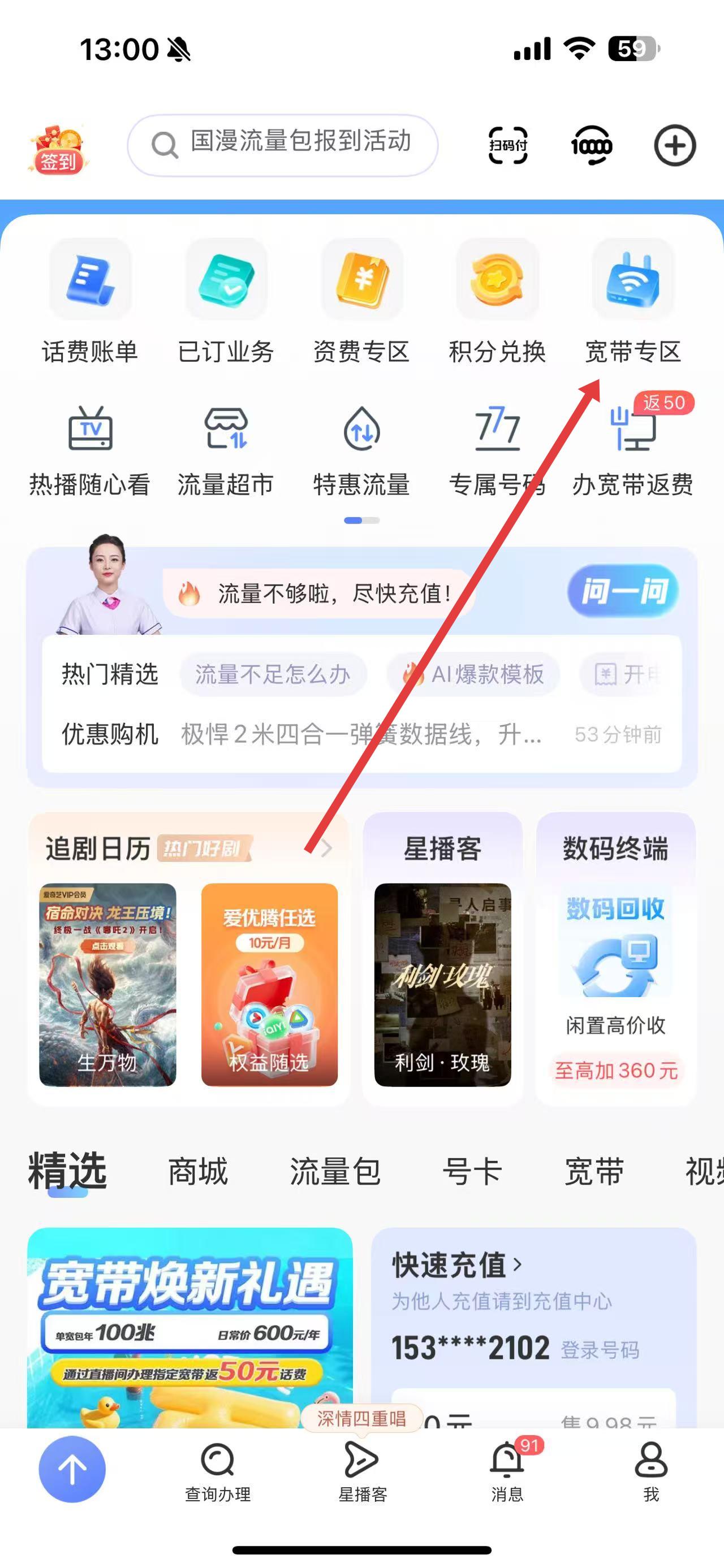View 已订业务
The height and width of the screenshot is (1568, 724).
(226, 301)
